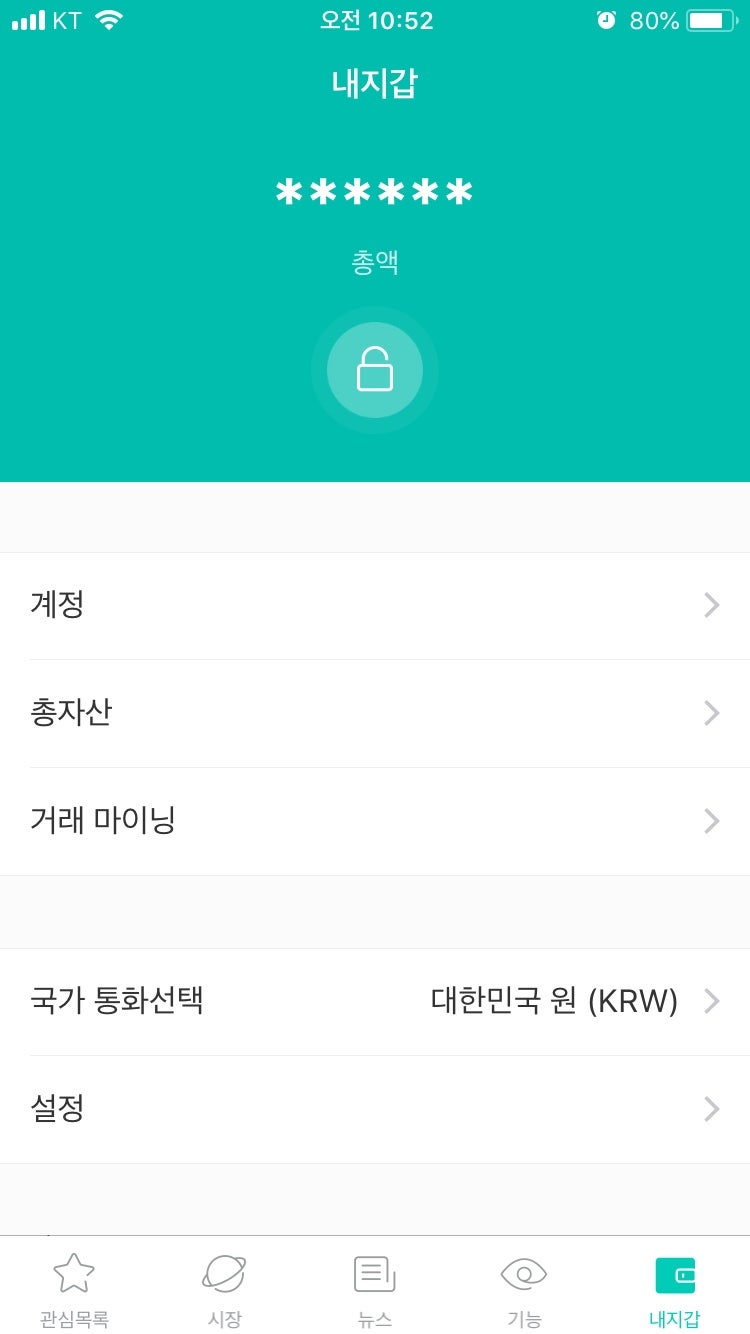Expand the 계정 account row chevron

tap(710, 605)
